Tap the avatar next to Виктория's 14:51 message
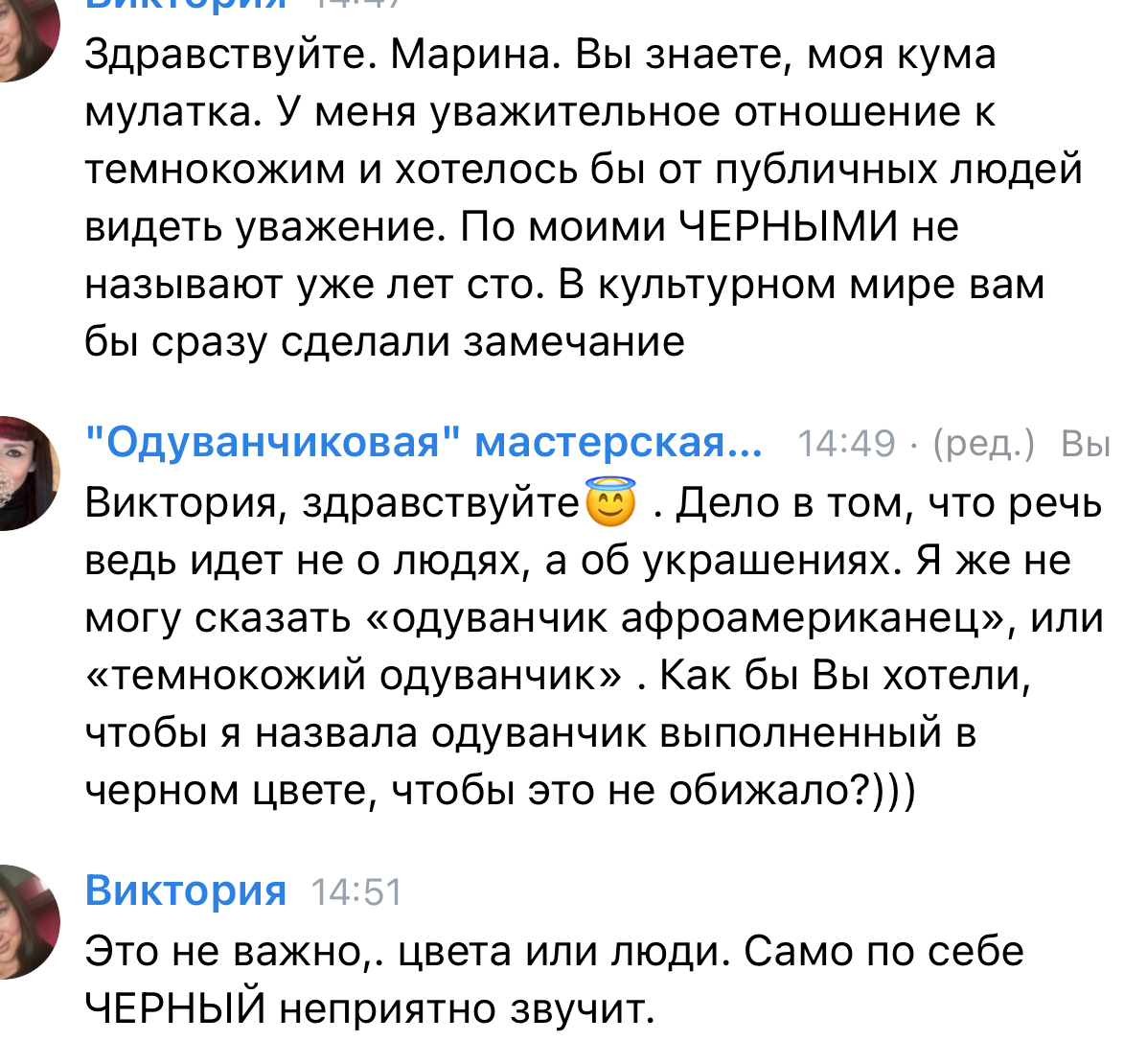1147x1064 pixels. (27, 921)
